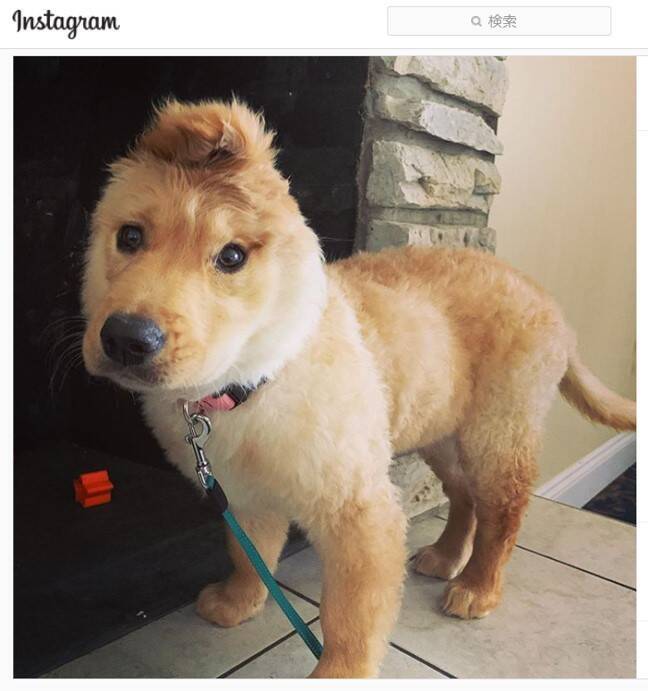Open the Instagram home logo
The width and height of the screenshot is (648, 691).
click(66, 22)
